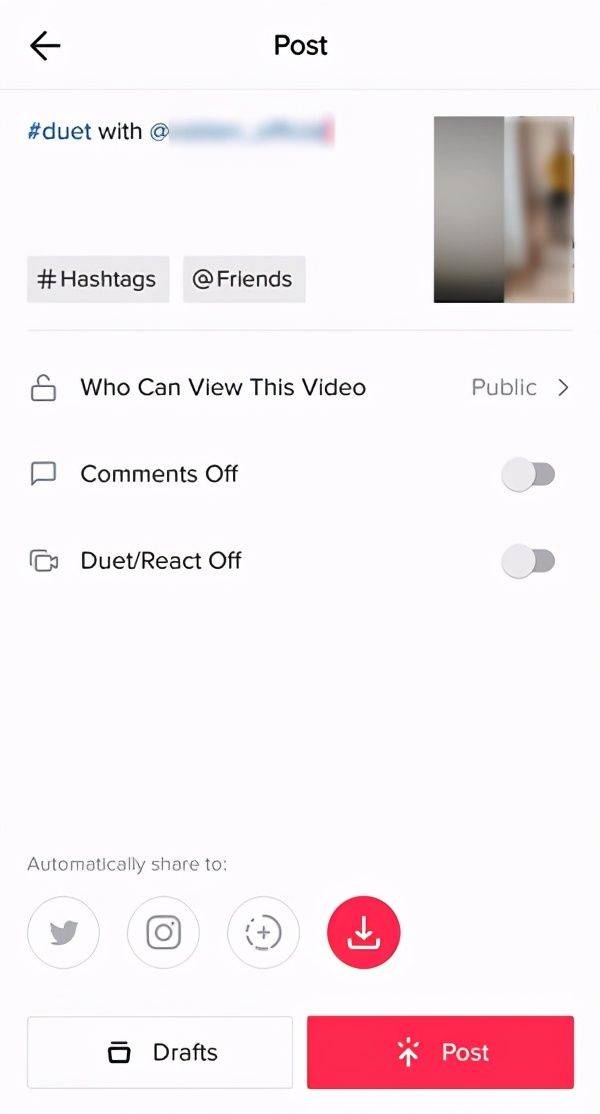Add hashtags with the #Hashtags chip
Image resolution: width=600 pixels, height=1114 pixels.
98,279
